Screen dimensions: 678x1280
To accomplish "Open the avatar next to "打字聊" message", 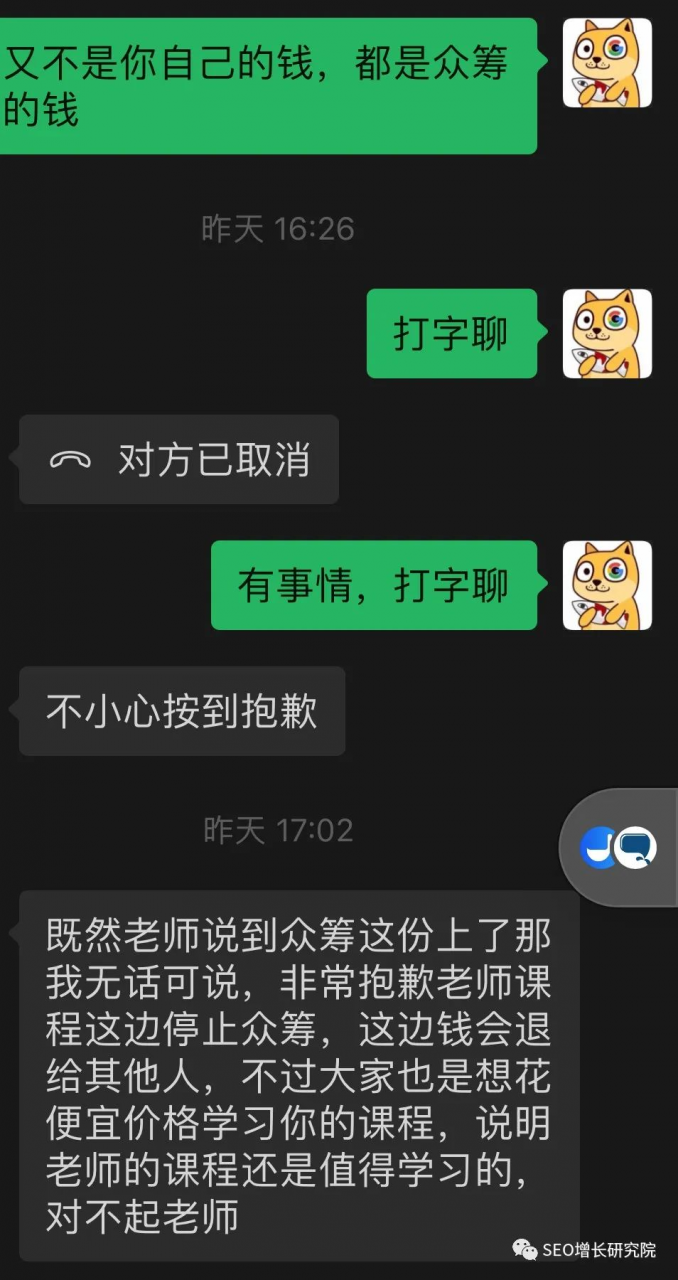I will [607, 334].
